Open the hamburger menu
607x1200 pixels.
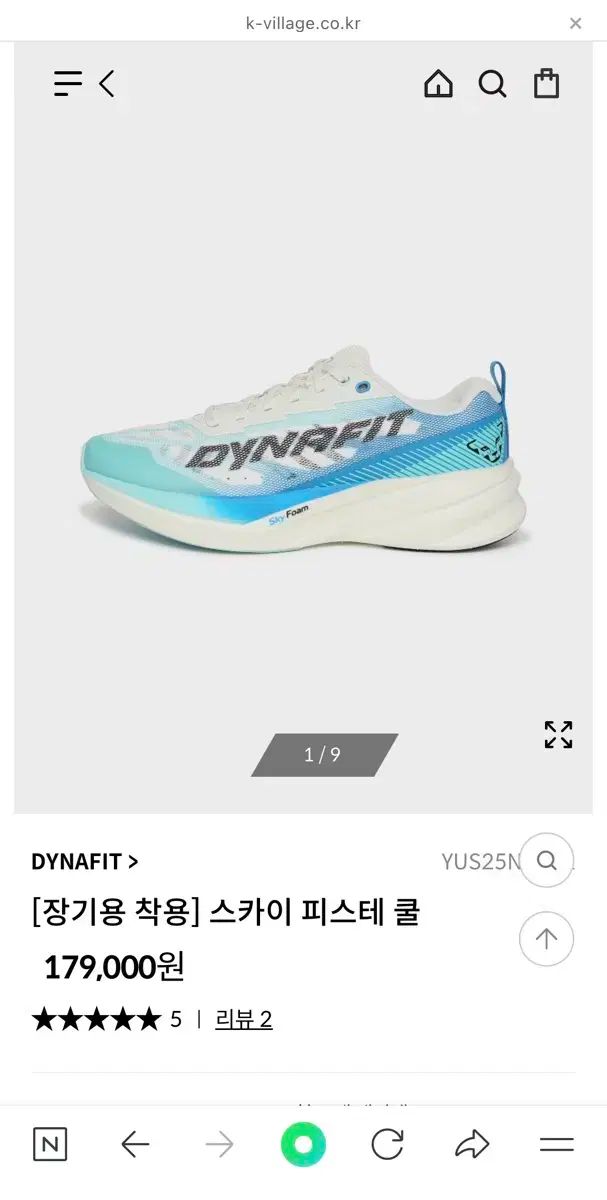pos(68,84)
